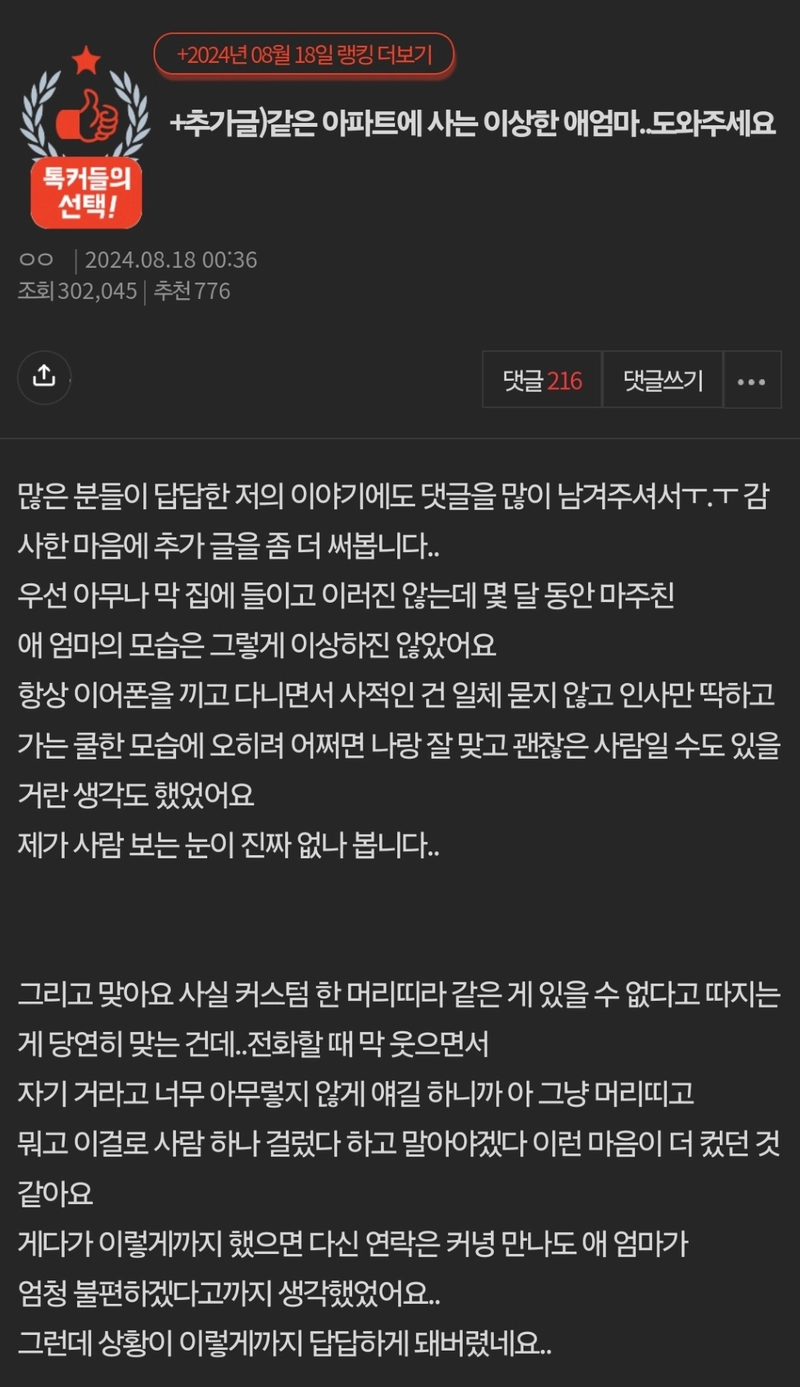Image resolution: width=800 pixels, height=1387 pixels.
Task: Open the three-dot more options menu
Action: click(751, 380)
